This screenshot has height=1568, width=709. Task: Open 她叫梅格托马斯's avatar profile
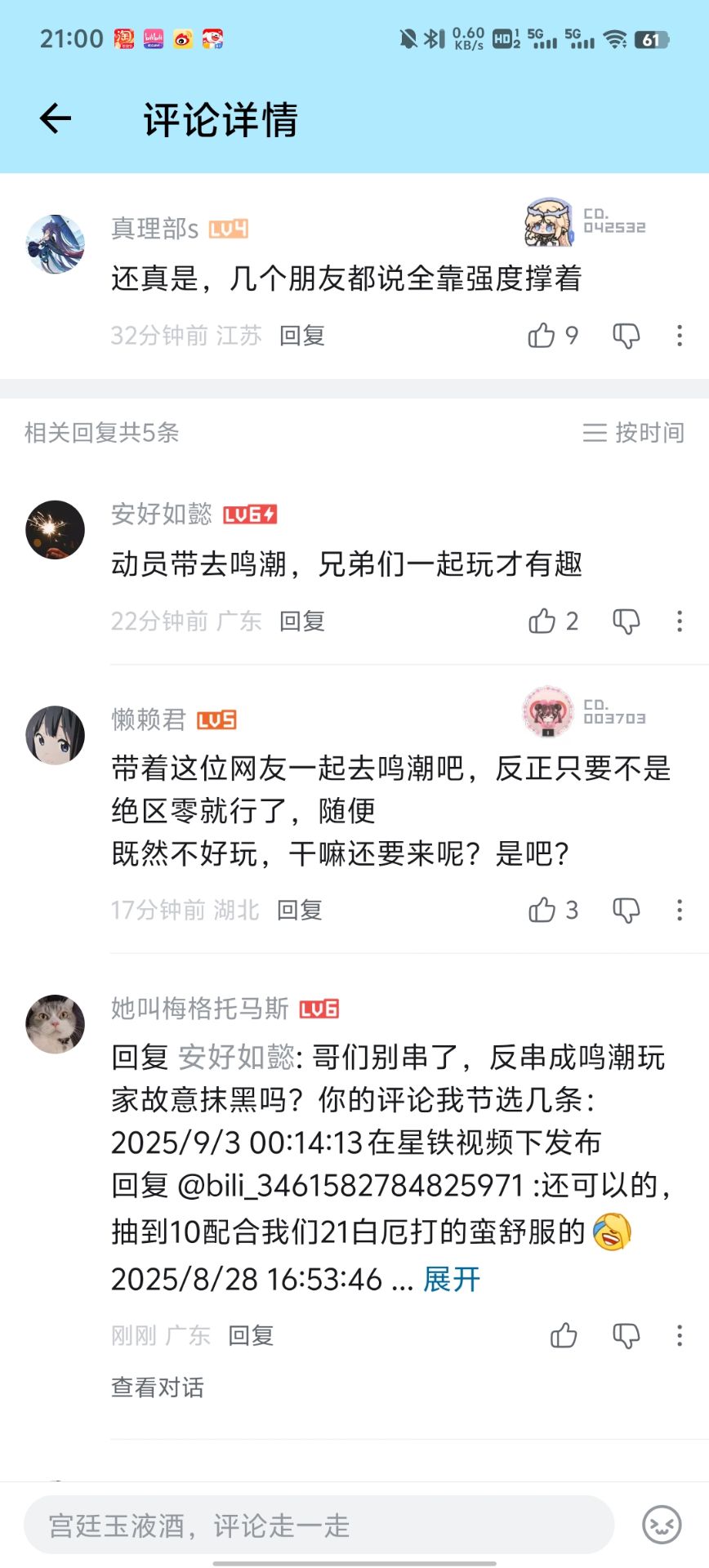tap(56, 1023)
